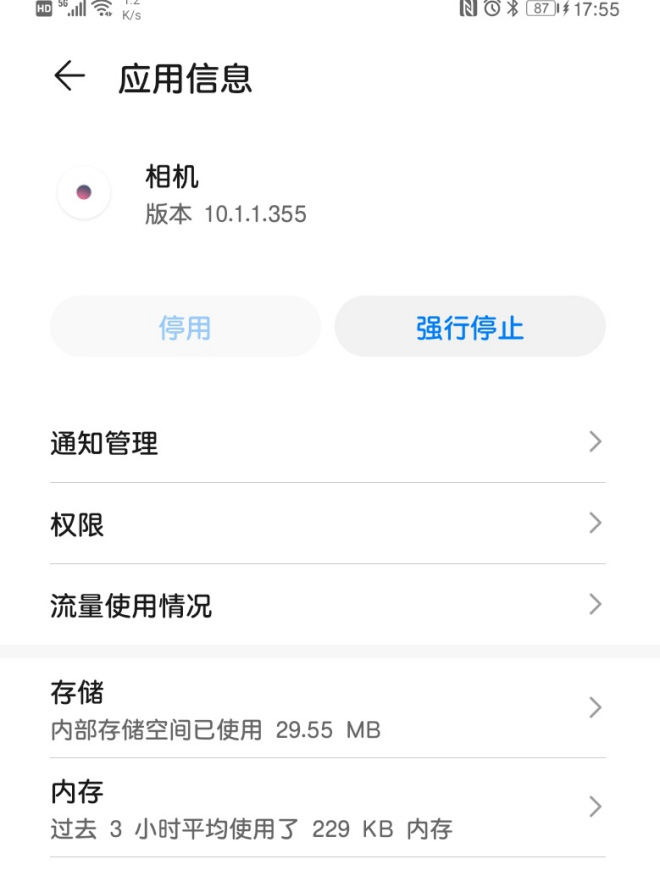
Task: Open 通知管理 settings
Action: tap(327, 442)
